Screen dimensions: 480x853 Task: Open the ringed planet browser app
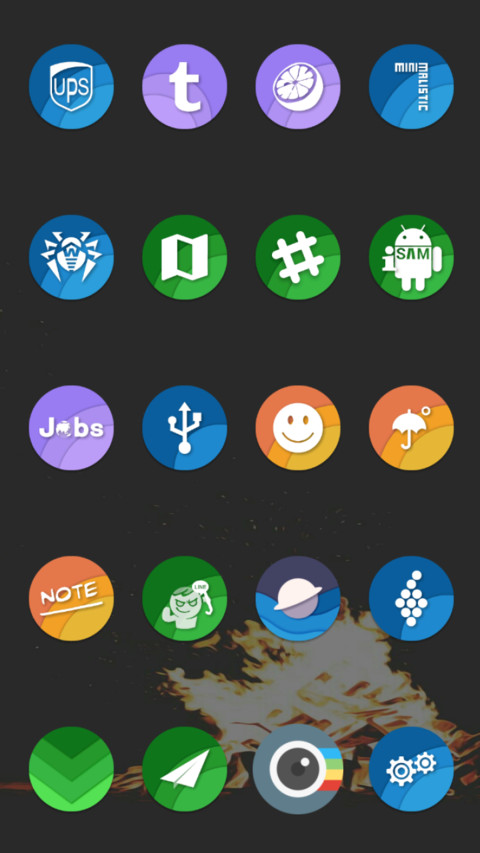(x=298, y=598)
